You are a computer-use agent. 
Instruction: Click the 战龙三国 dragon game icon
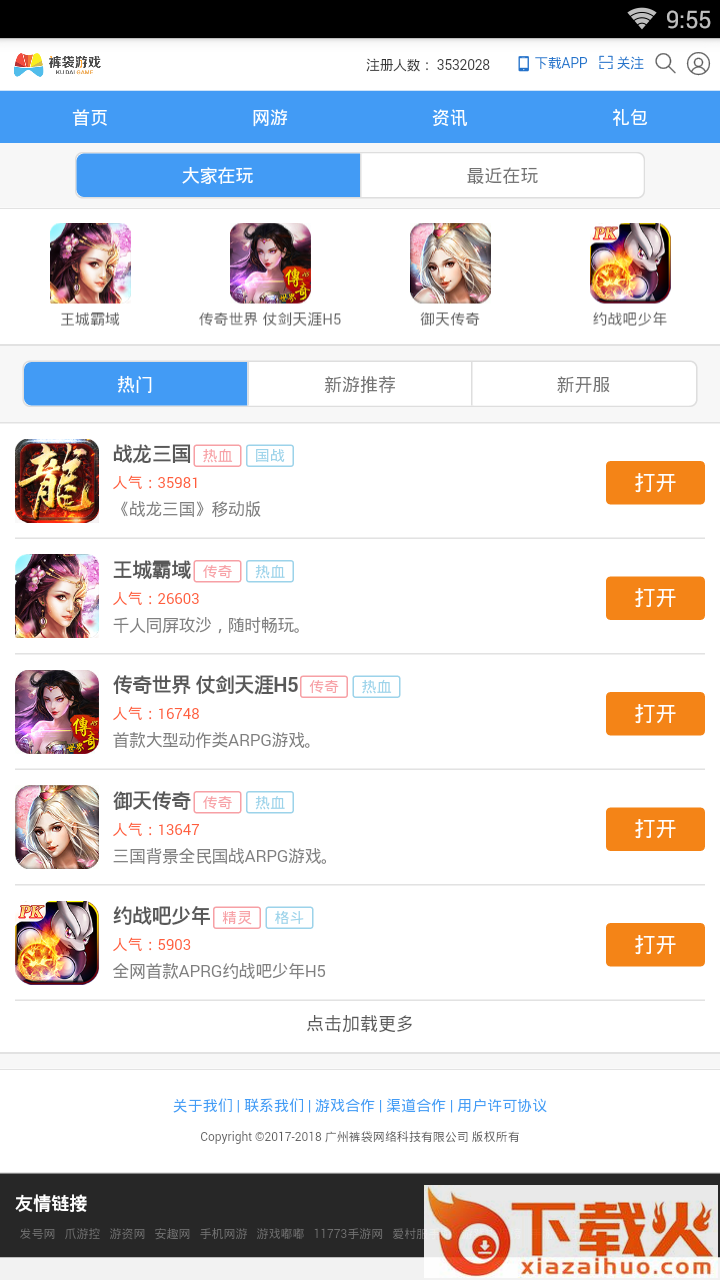click(x=57, y=481)
